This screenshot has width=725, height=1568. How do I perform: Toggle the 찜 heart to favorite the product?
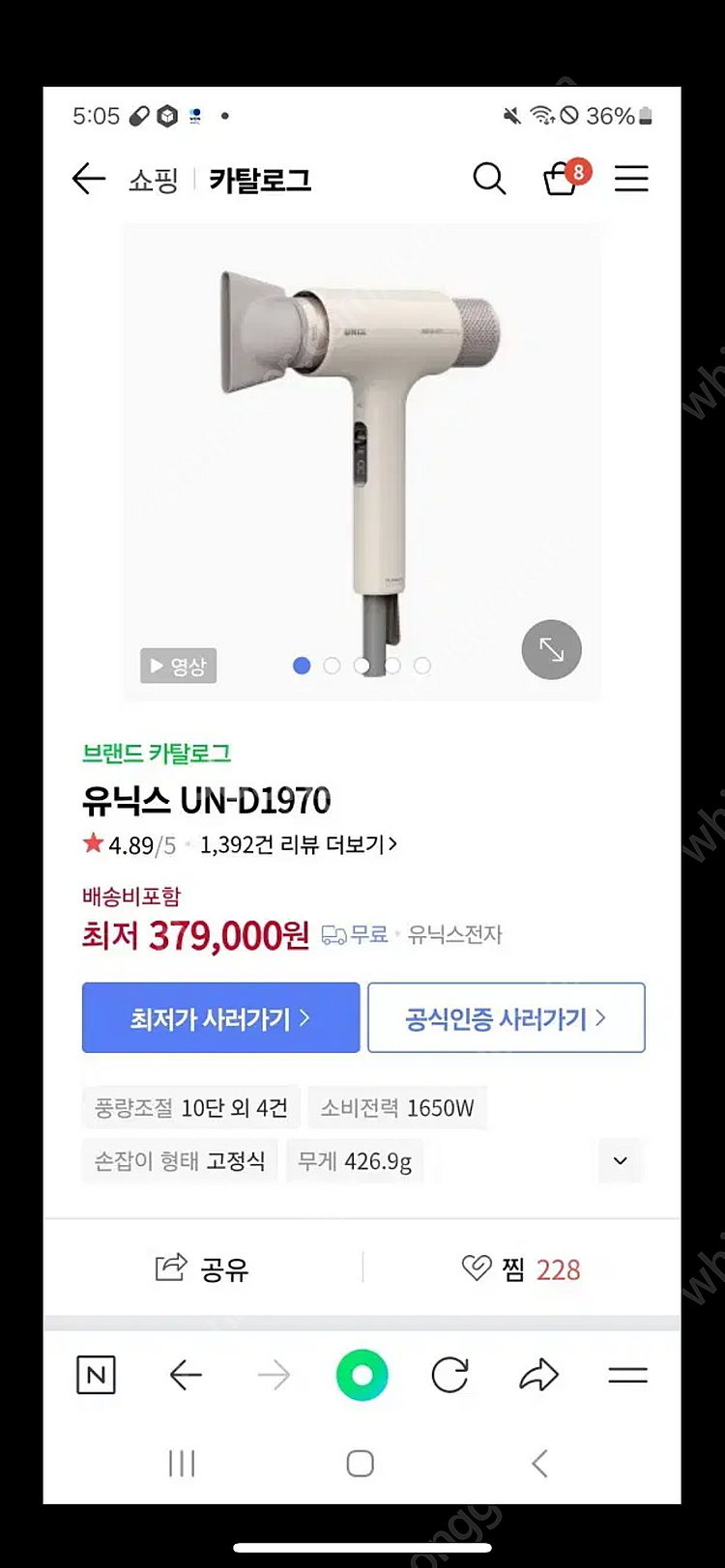[x=475, y=1269]
